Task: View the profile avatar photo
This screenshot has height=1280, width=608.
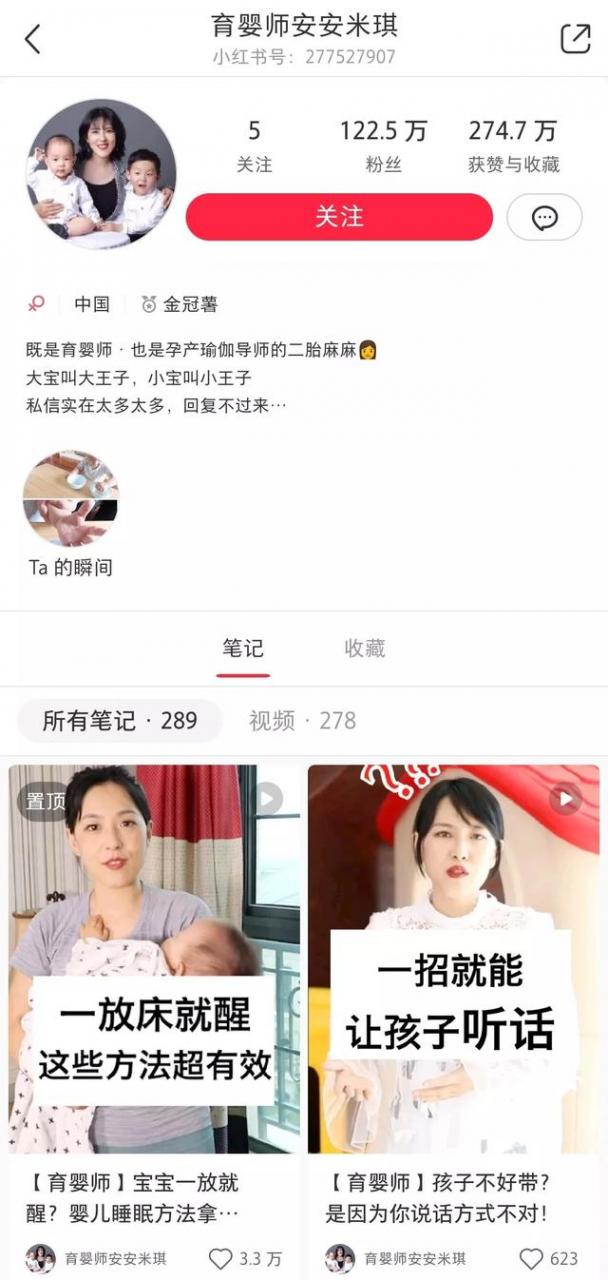Action: [x=100, y=173]
